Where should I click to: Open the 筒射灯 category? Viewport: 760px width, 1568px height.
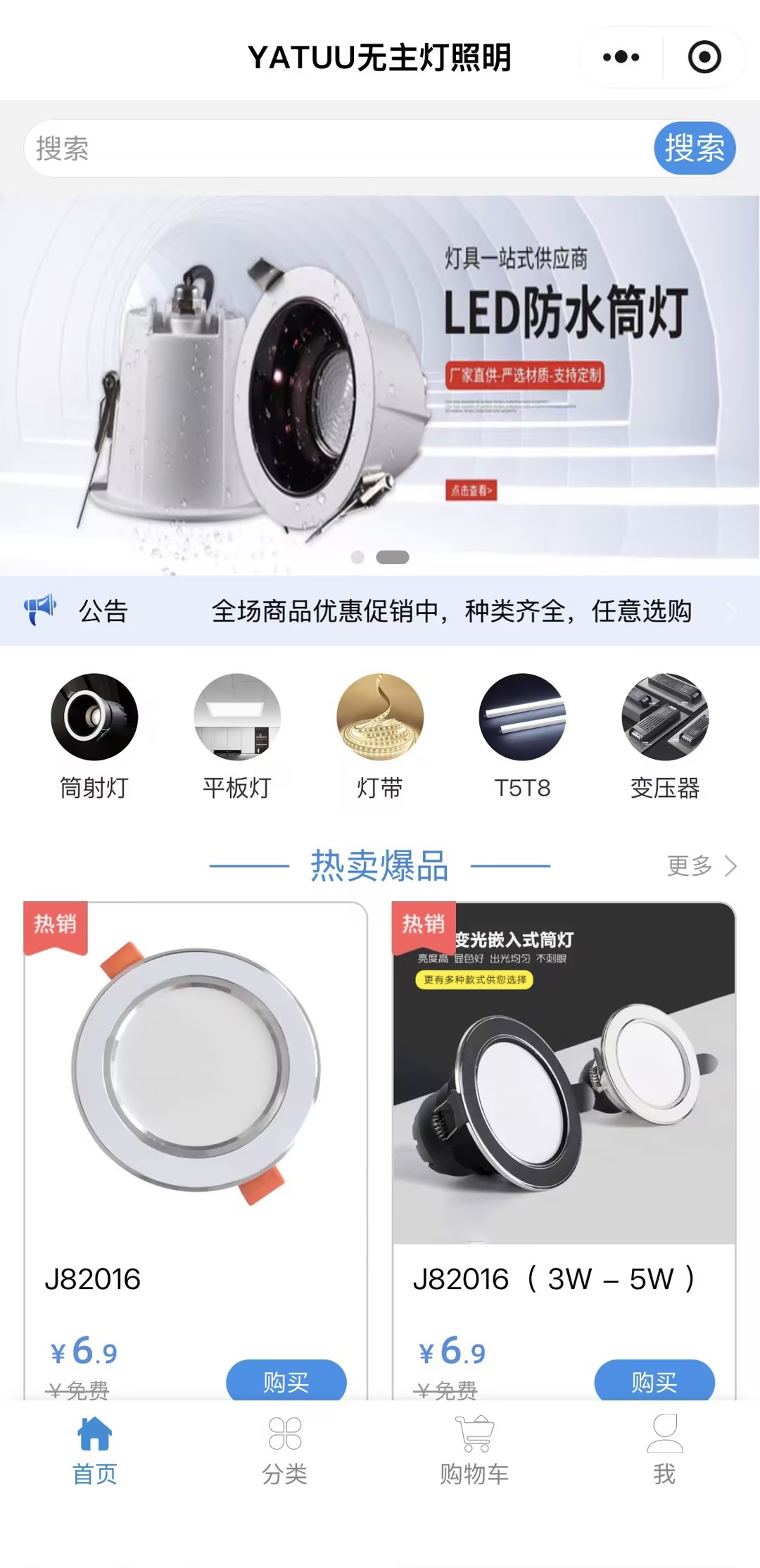coord(94,736)
